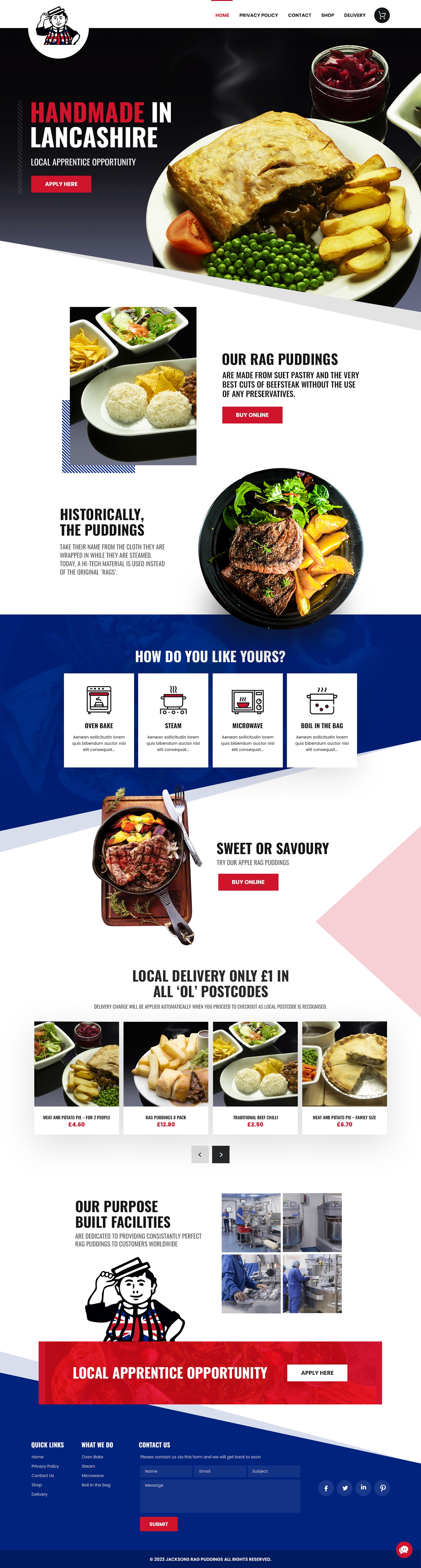Tap Apply Here under Handmade in Lancashire
421x1568 pixels.
[61, 184]
